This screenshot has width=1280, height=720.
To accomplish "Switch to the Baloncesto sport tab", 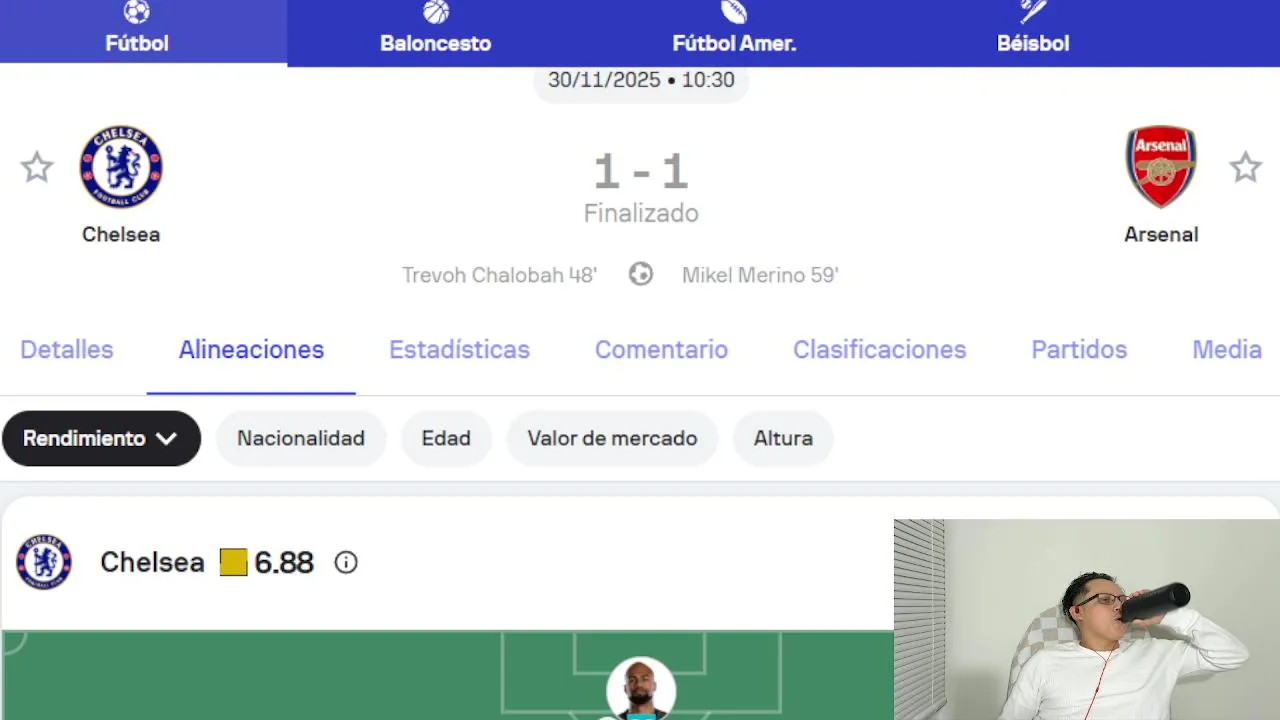I will (x=435, y=32).
